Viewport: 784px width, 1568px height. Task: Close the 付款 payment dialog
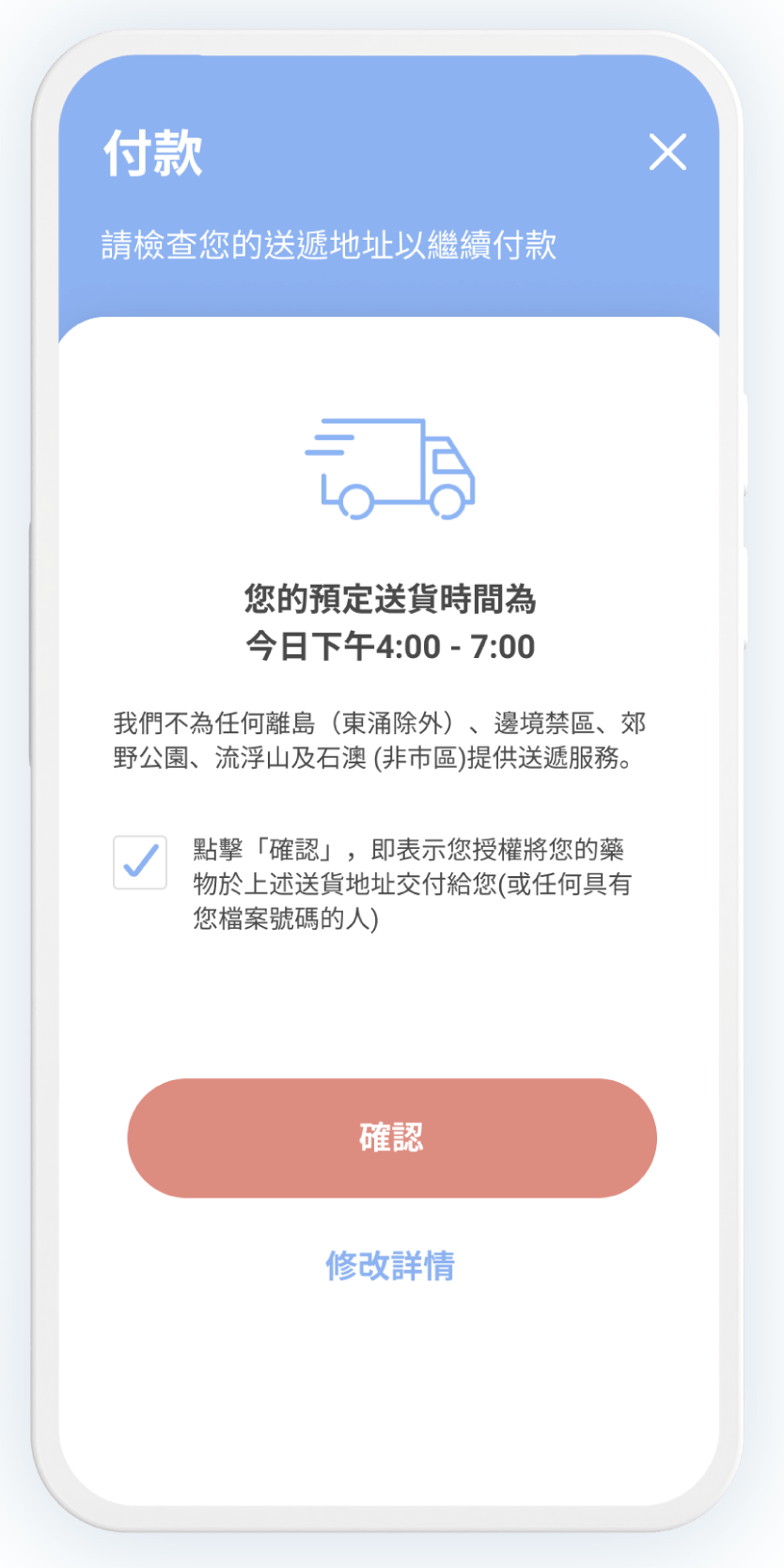(667, 151)
